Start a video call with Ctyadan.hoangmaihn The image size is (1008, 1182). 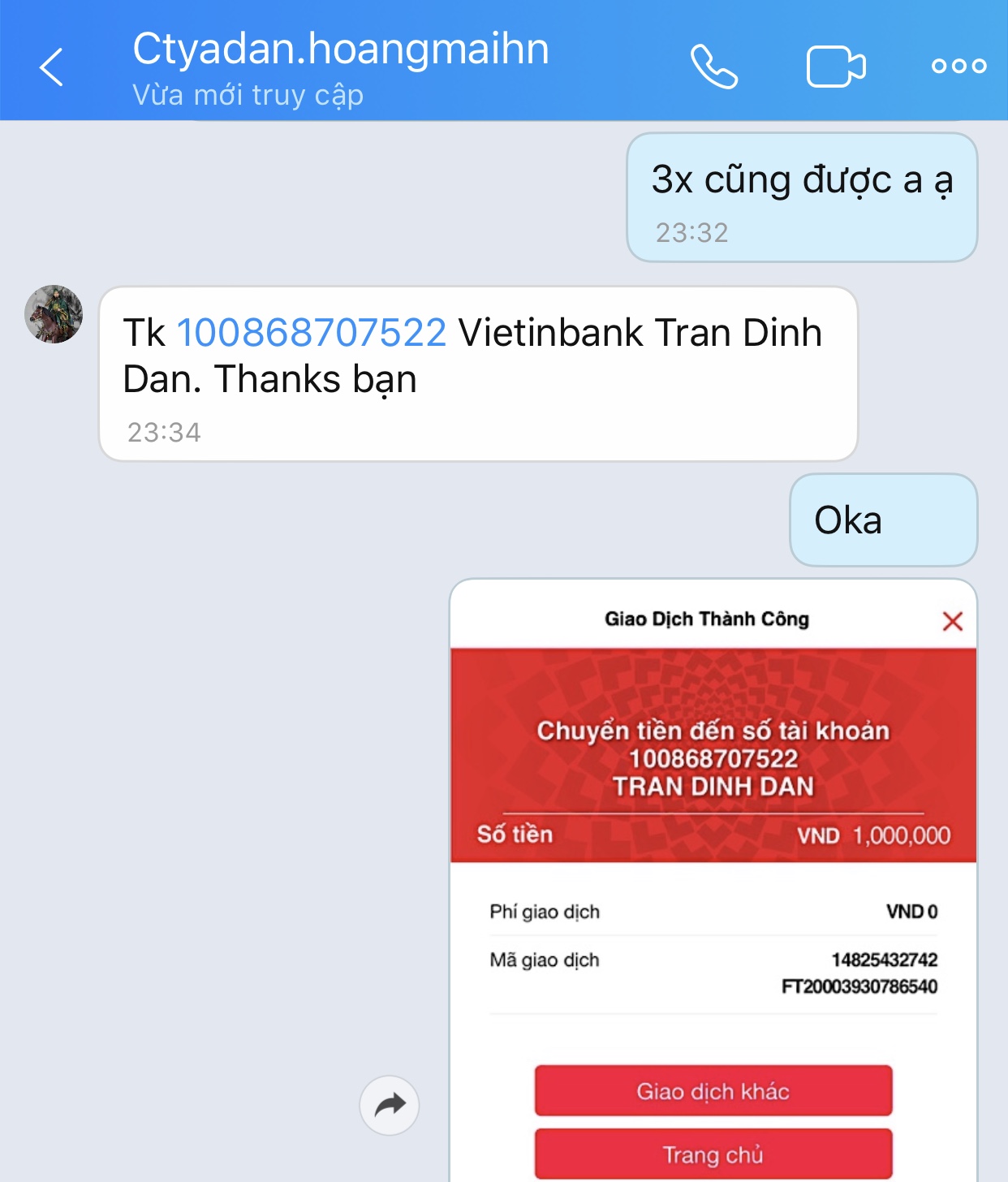point(835,67)
